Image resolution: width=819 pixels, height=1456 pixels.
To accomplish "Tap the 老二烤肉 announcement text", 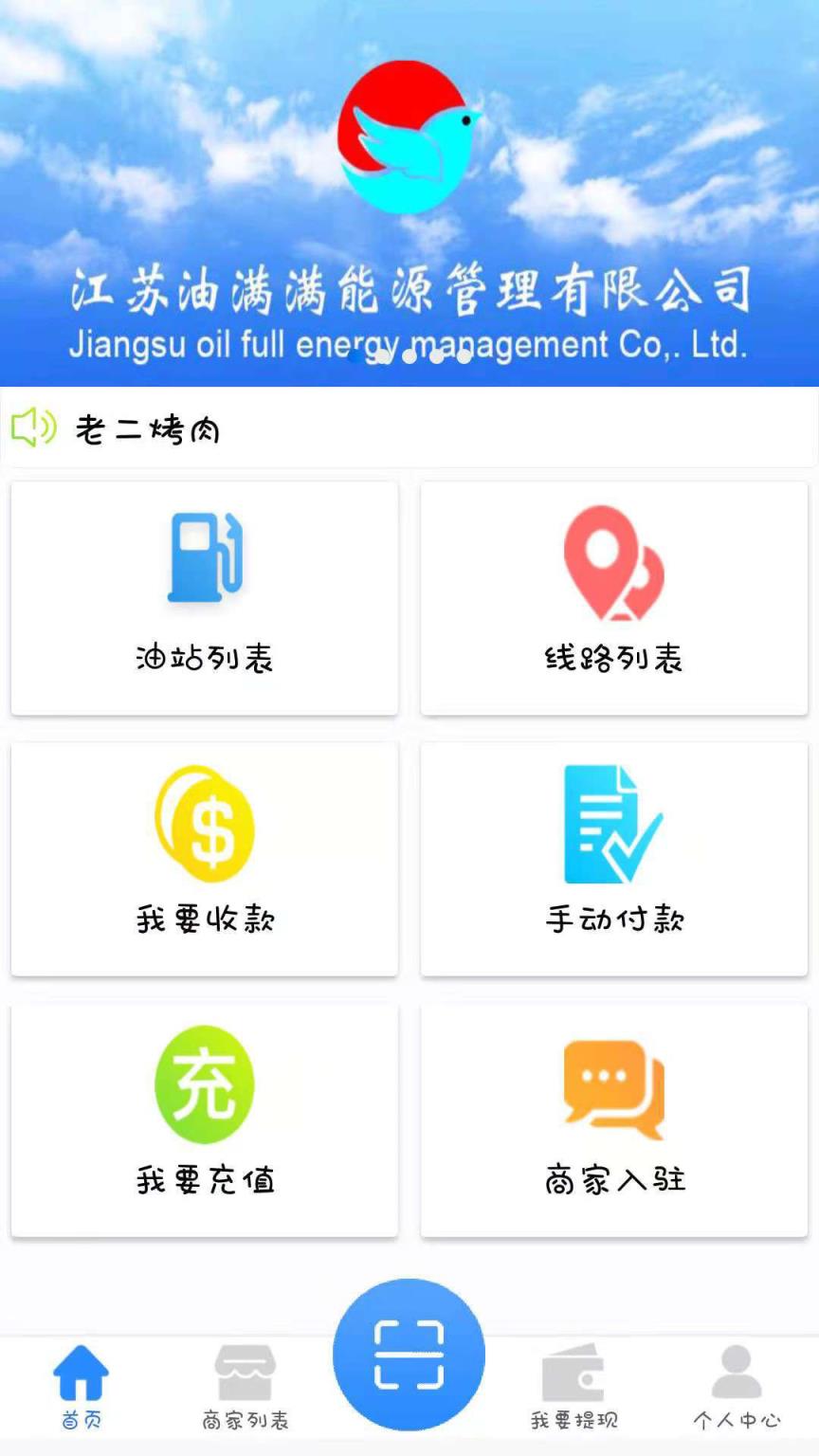I will pos(147,428).
